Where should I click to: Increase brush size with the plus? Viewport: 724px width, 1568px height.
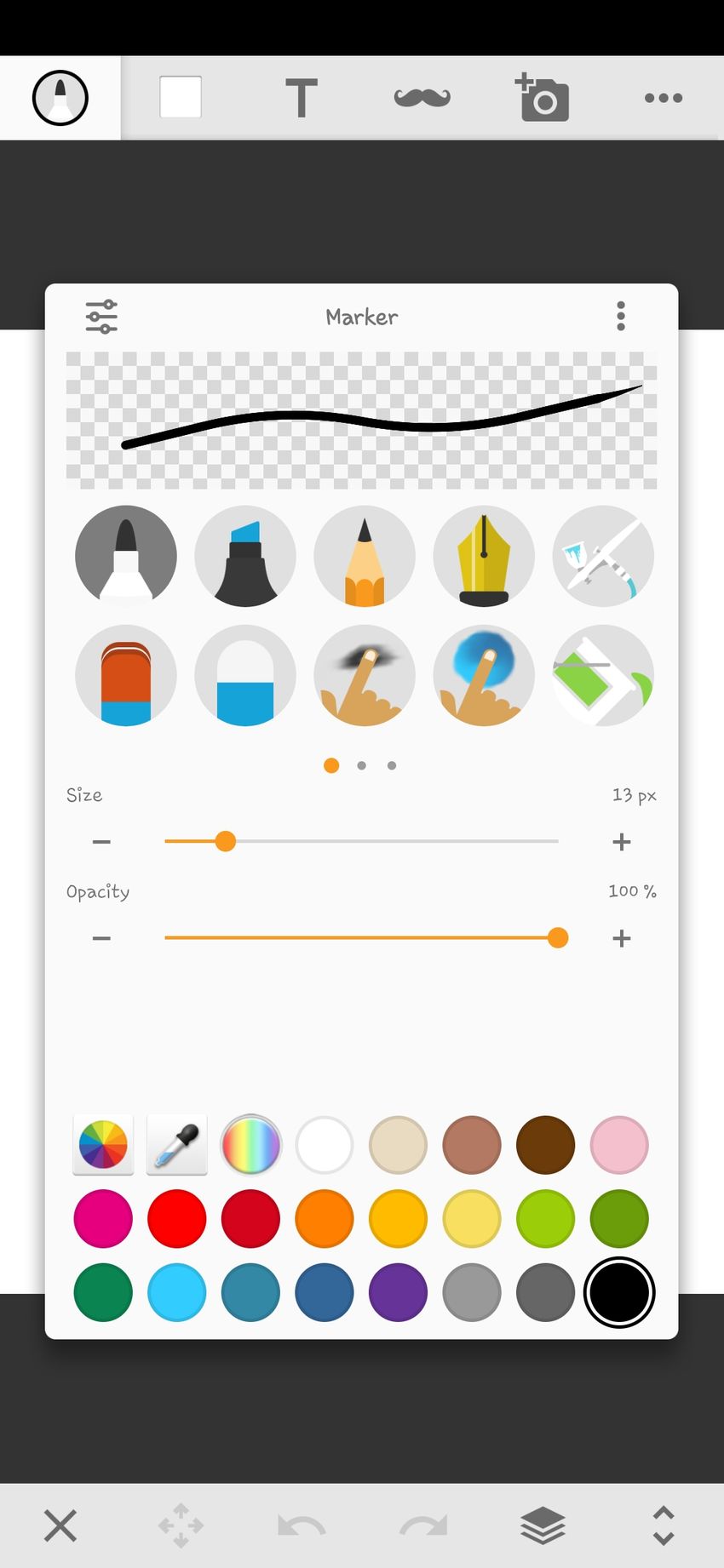click(622, 842)
